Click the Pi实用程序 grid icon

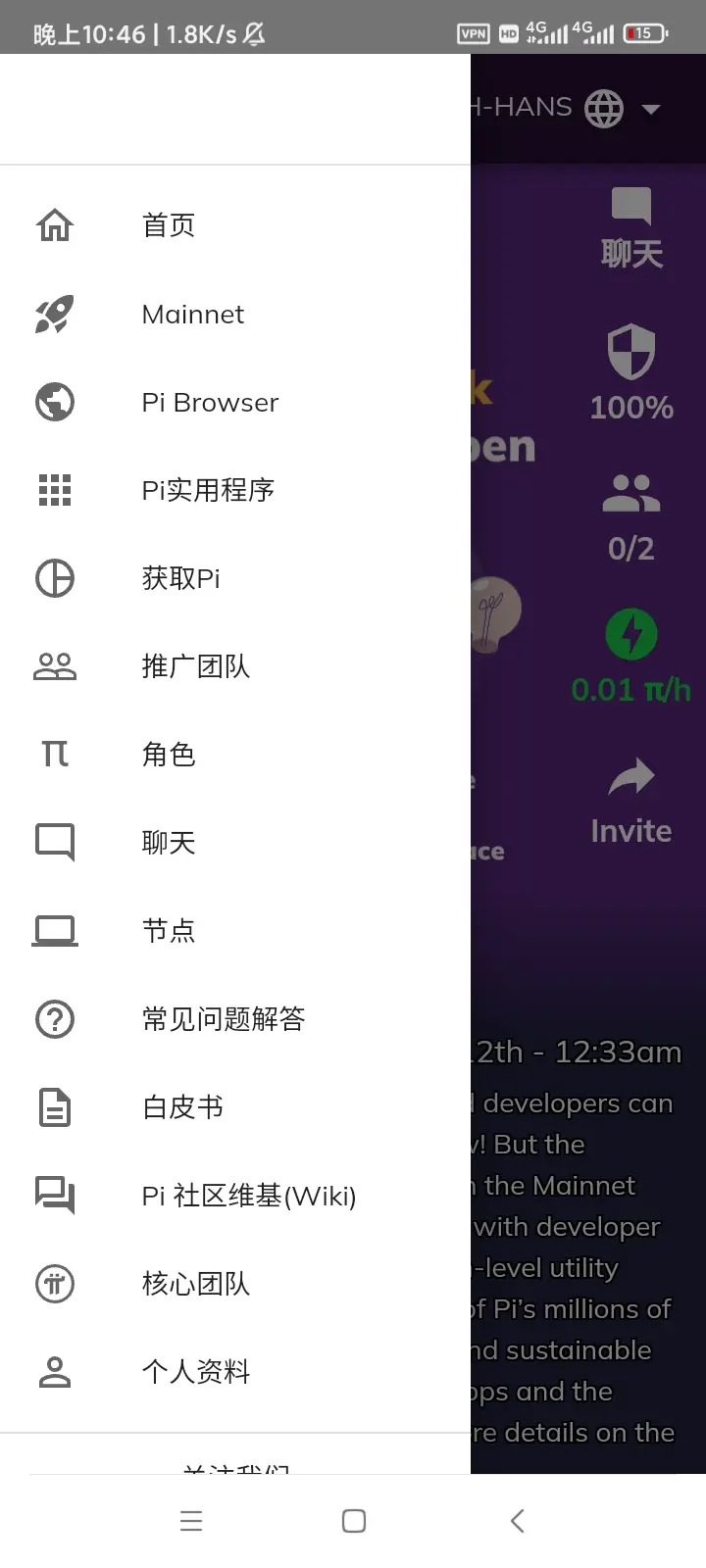[55, 490]
